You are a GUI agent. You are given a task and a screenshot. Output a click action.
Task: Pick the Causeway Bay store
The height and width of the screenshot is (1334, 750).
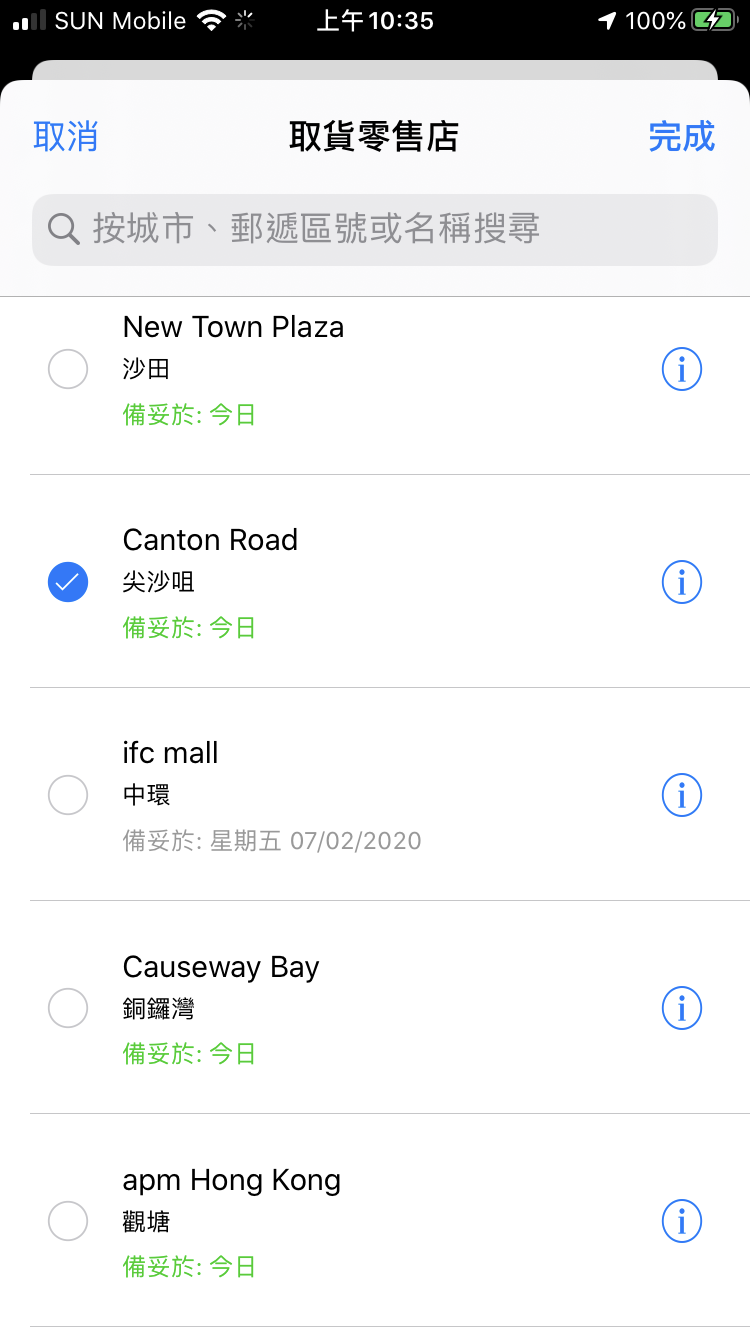pyautogui.click(x=68, y=1008)
